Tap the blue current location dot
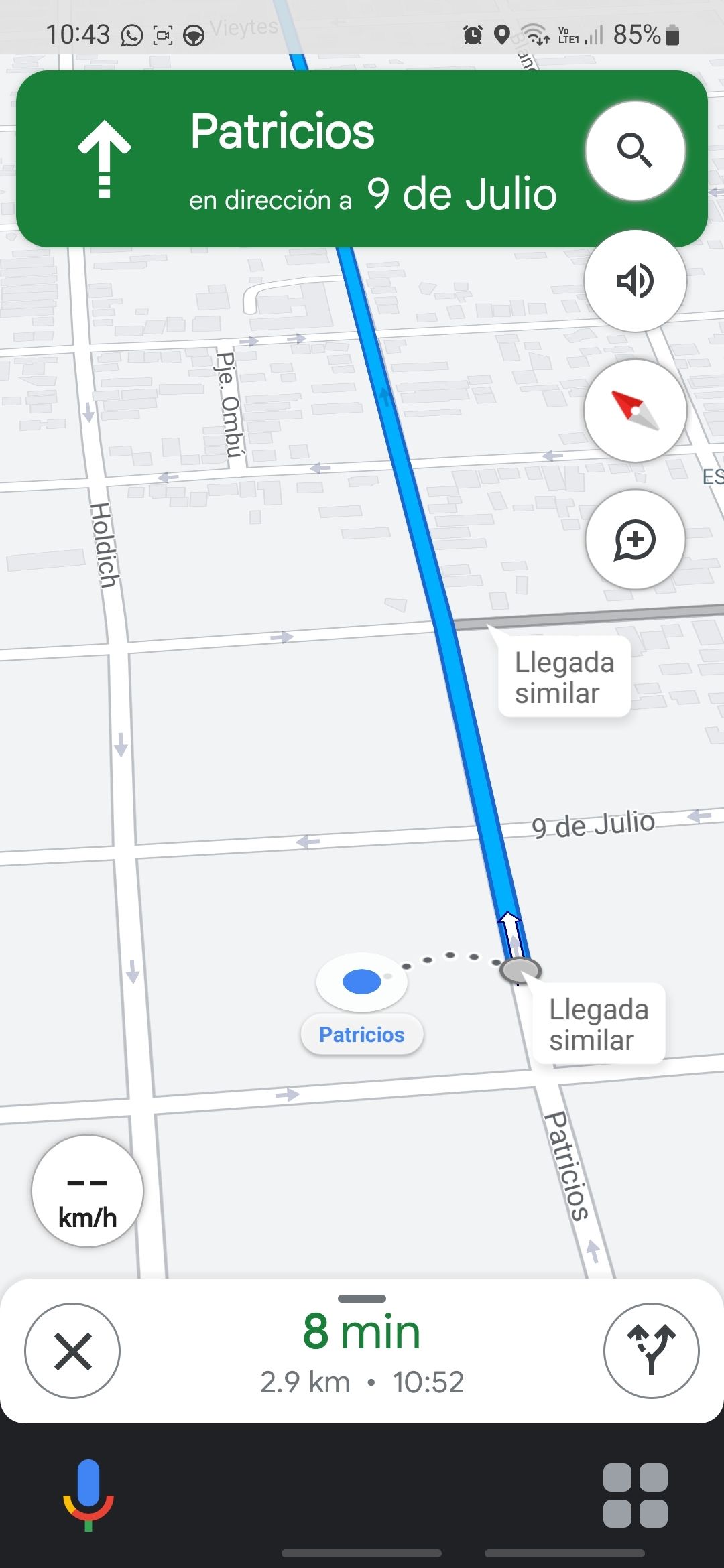The height and width of the screenshot is (1568, 724). [x=361, y=981]
